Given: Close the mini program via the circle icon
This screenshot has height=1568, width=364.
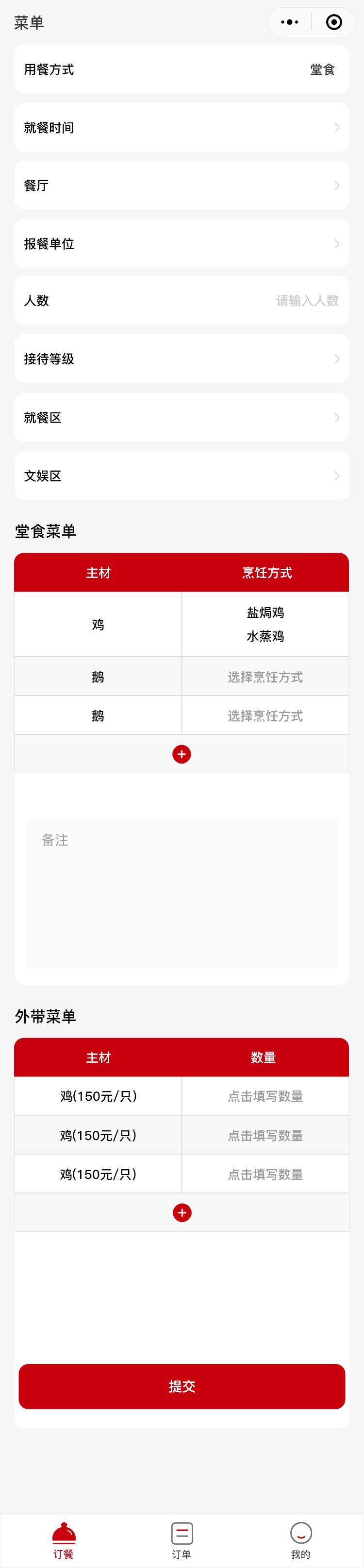Looking at the screenshot, I should click(x=333, y=22).
